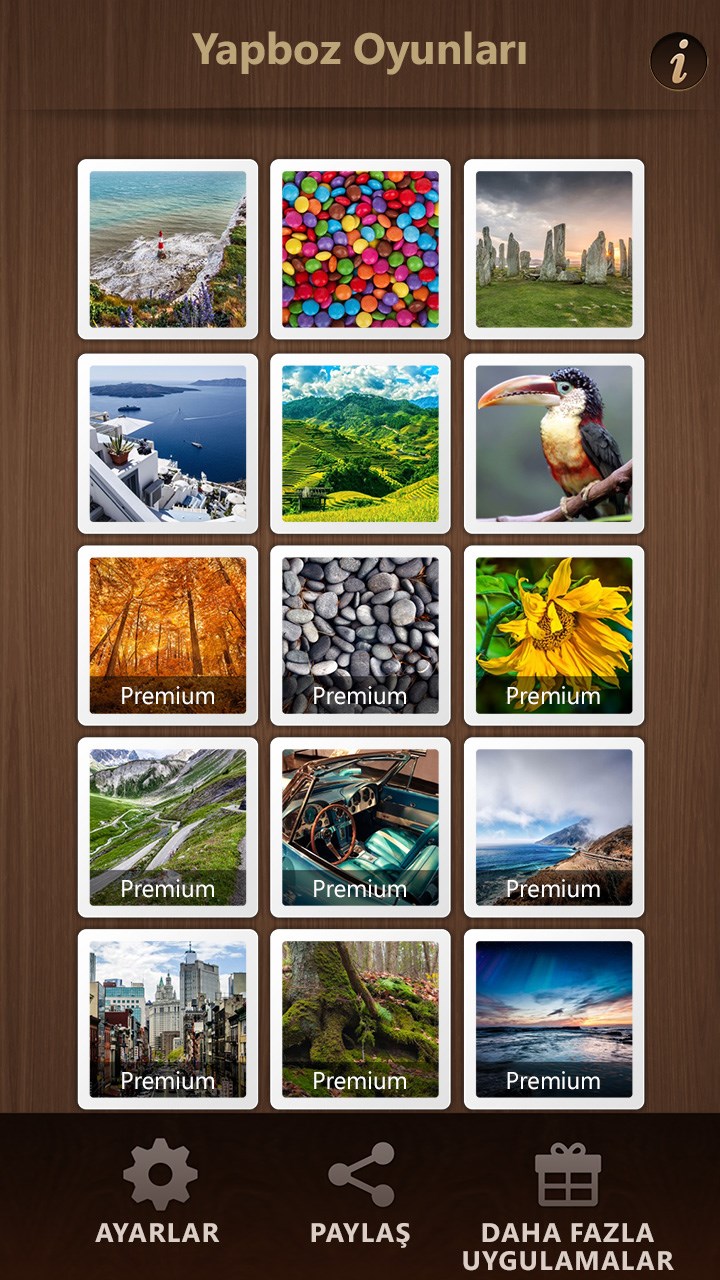The height and width of the screenshot is (1280, 720).
Task: Open the premium yellow sunflower puzzle
Action: (x=554, y=635)
